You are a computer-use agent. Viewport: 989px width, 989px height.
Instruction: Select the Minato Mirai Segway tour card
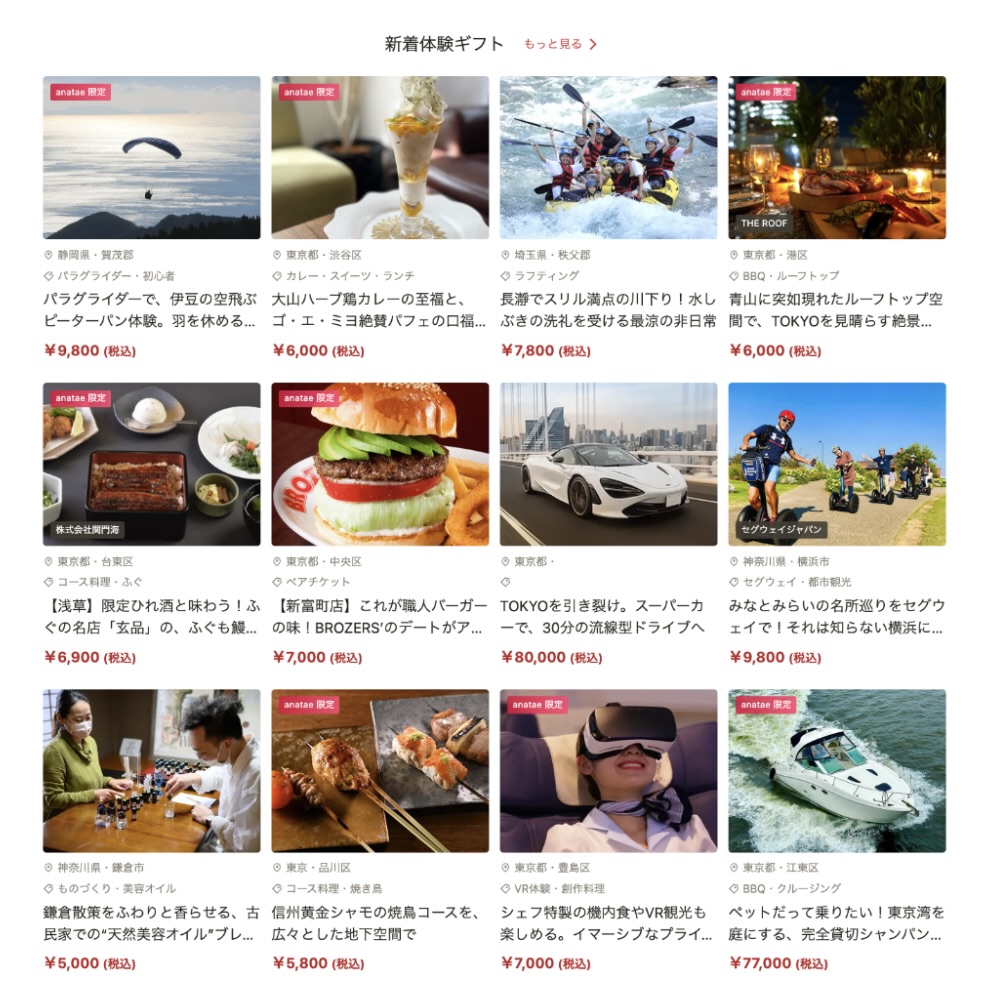click(x=836, y=463)
